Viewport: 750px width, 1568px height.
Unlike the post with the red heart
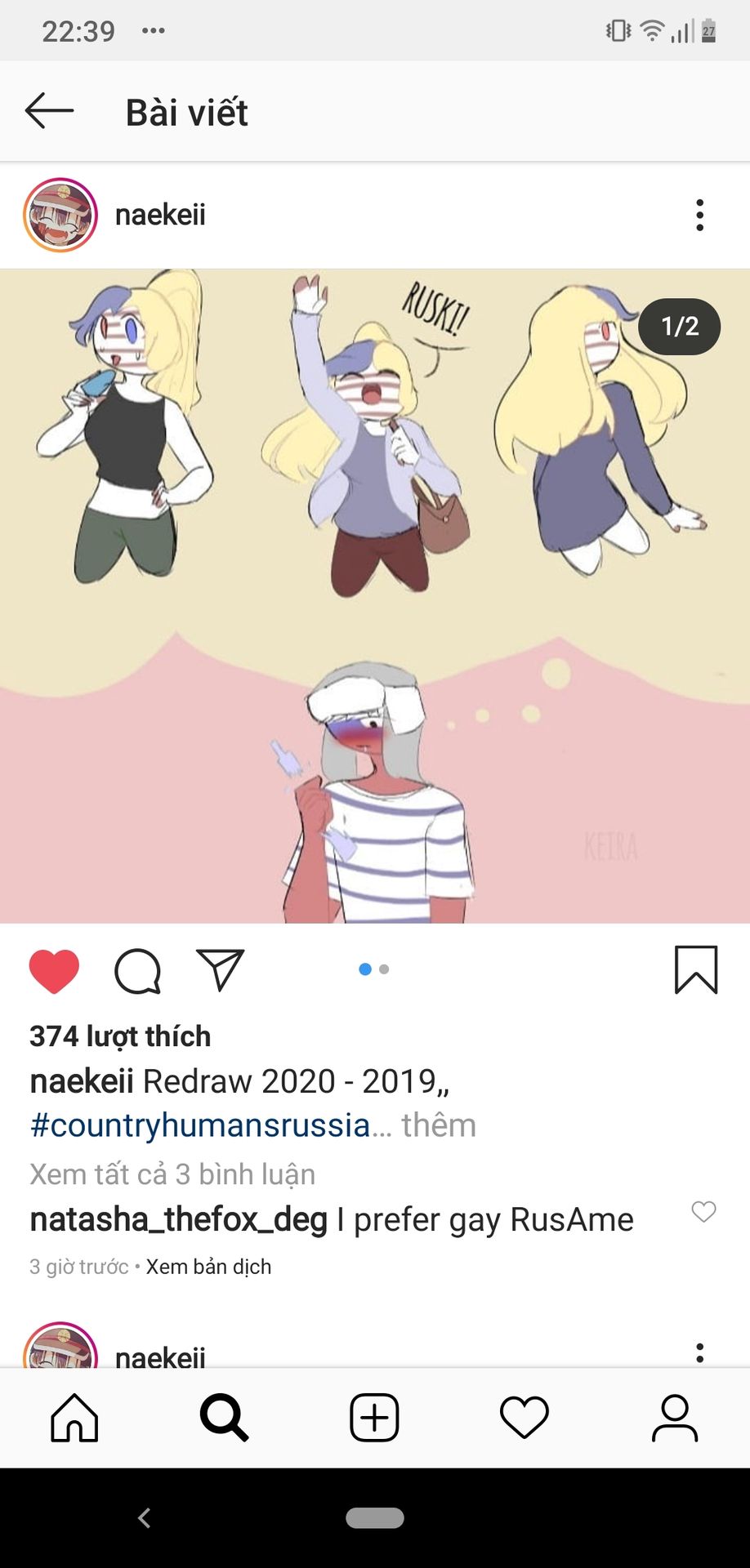54,970
